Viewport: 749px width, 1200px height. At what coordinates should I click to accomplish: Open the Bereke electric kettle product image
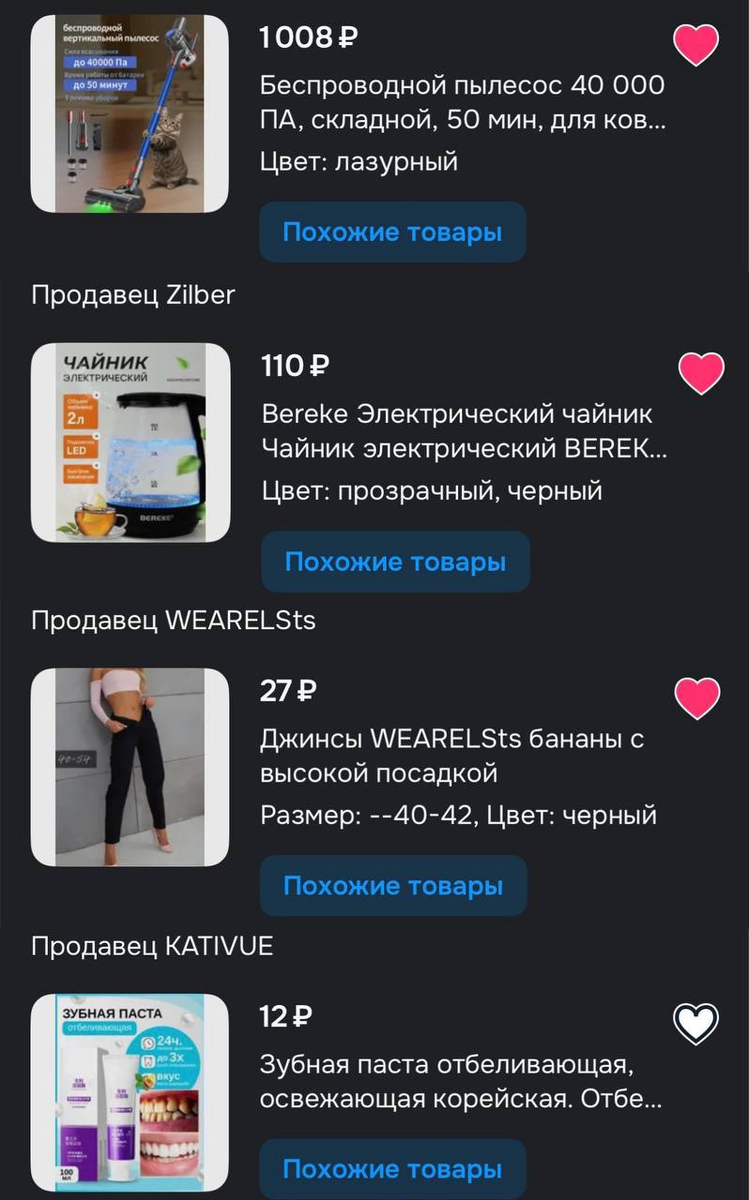pyautogui.click(x=130, y=442)
